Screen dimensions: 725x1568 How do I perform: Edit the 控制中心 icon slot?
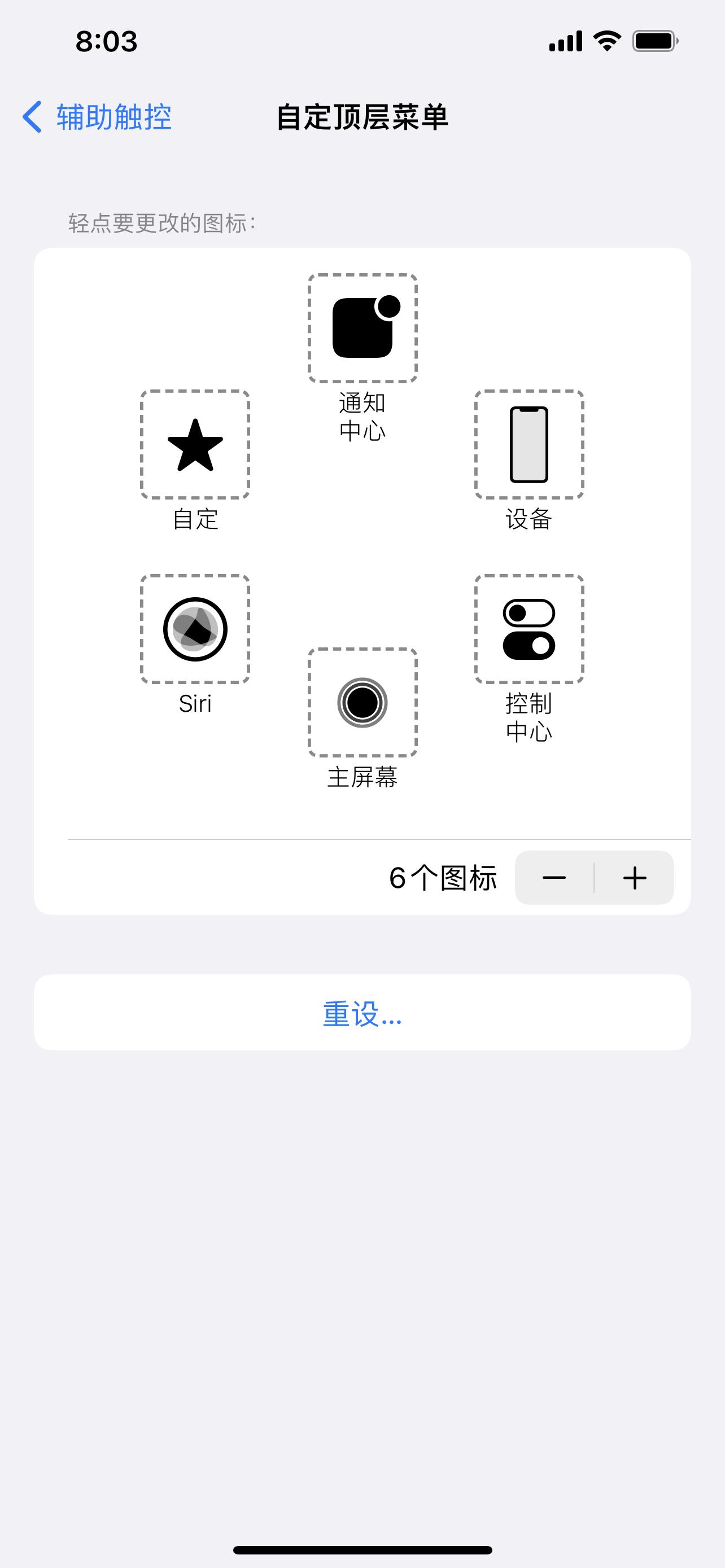coord(529,629)
